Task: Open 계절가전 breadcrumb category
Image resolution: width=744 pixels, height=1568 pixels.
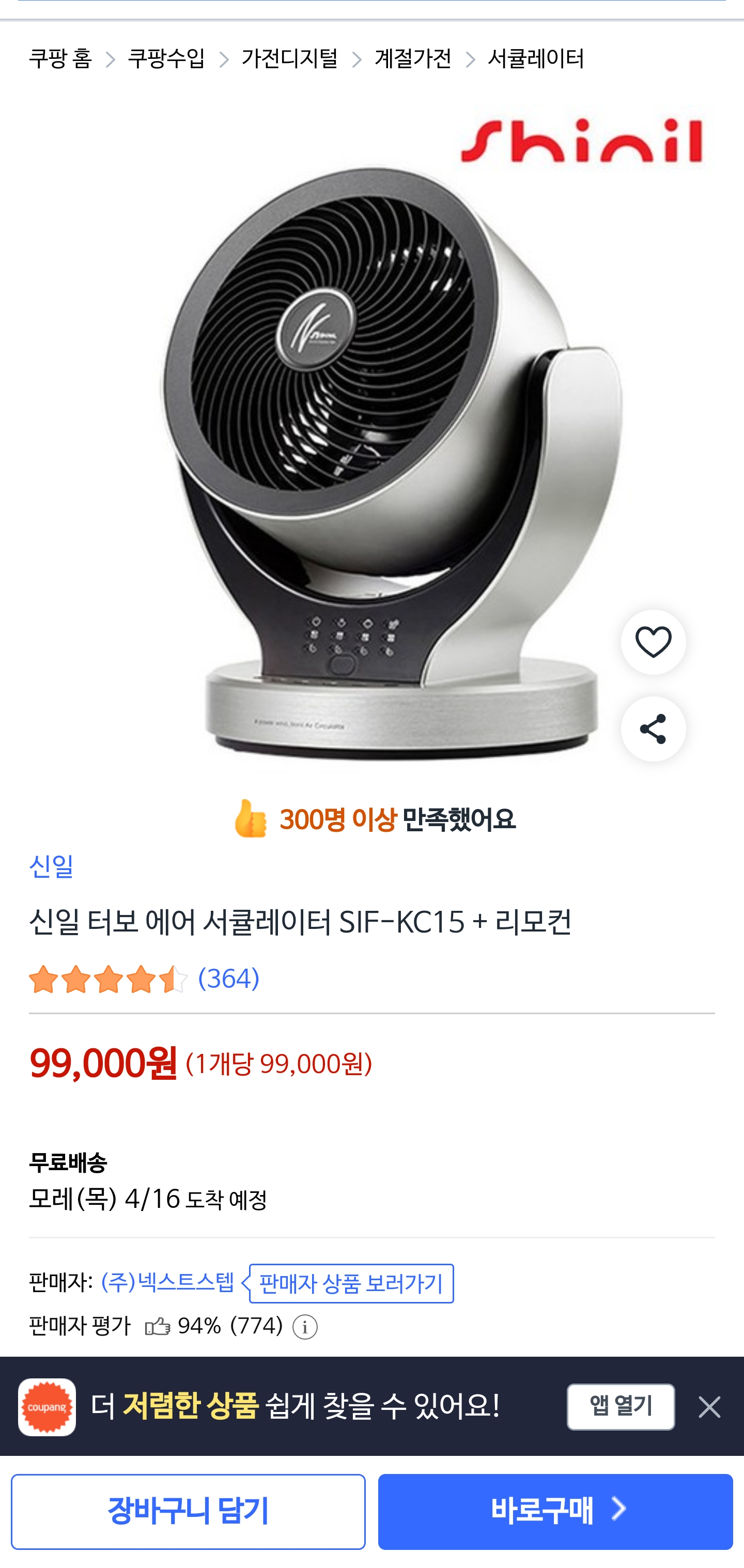Action: tap(413, 58)
